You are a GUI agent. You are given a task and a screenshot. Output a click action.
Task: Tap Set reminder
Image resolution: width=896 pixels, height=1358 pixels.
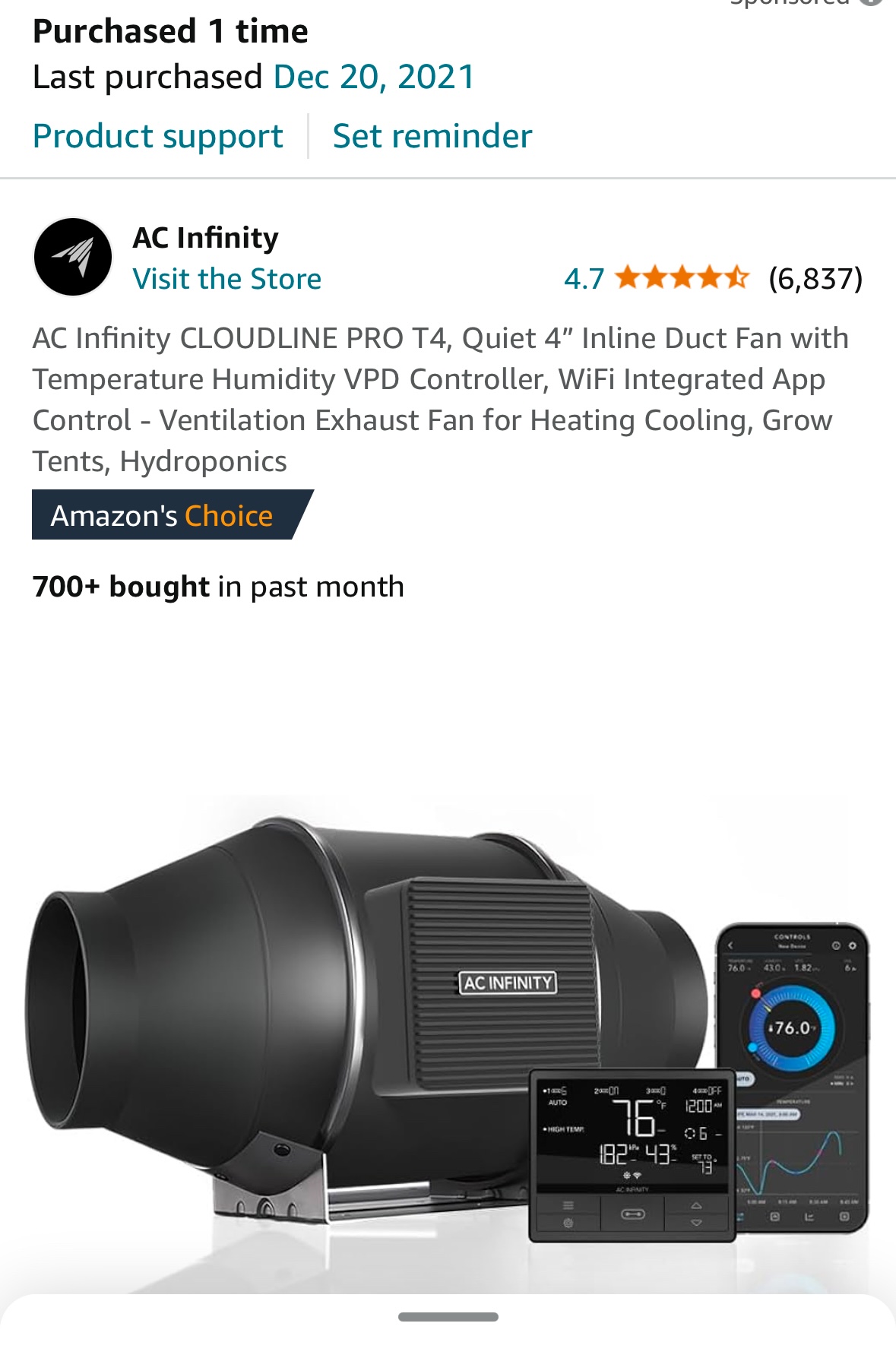point(432,137)
